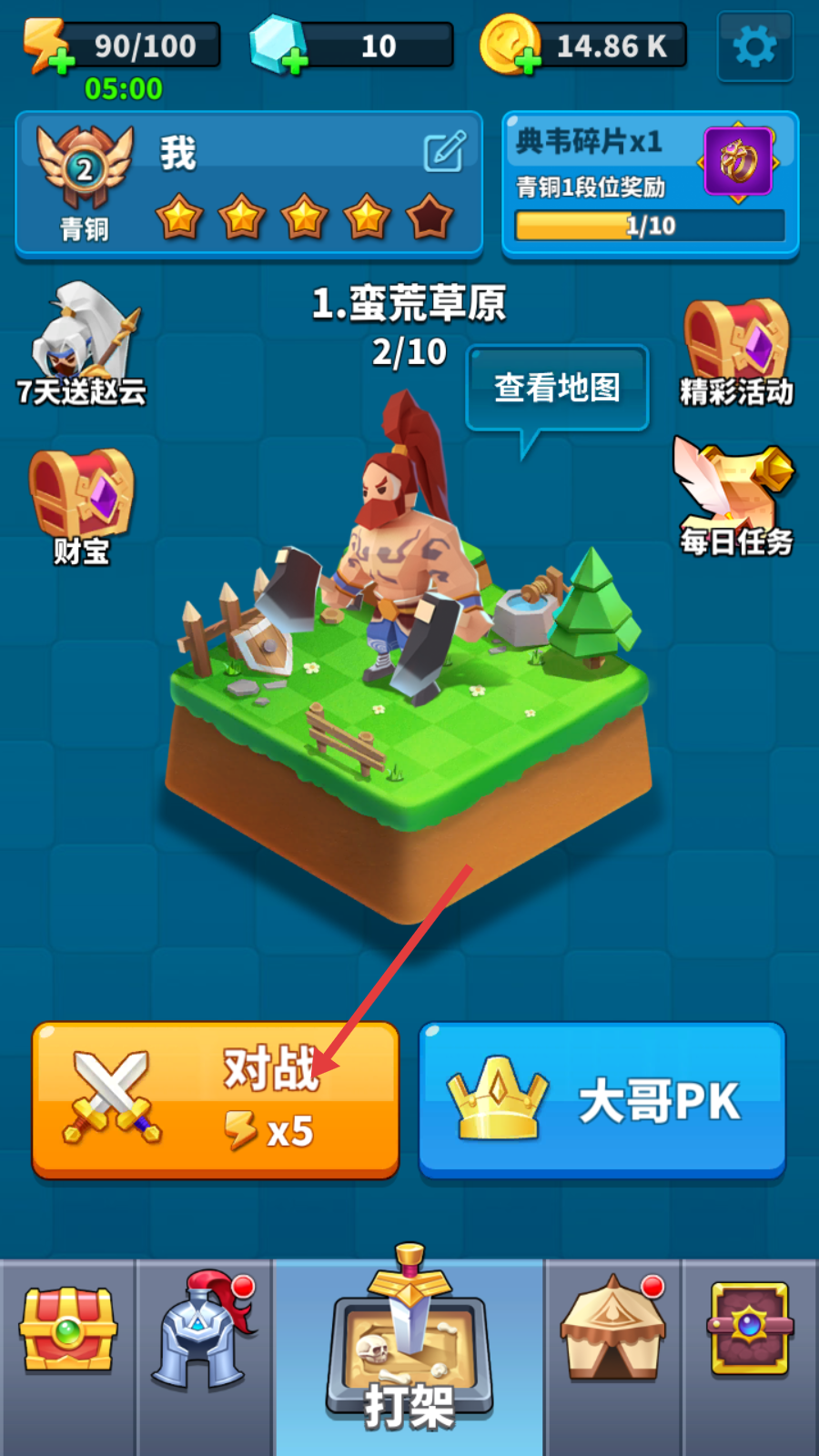
Task: Switch to the tent camp tab
Action: 614,1330
